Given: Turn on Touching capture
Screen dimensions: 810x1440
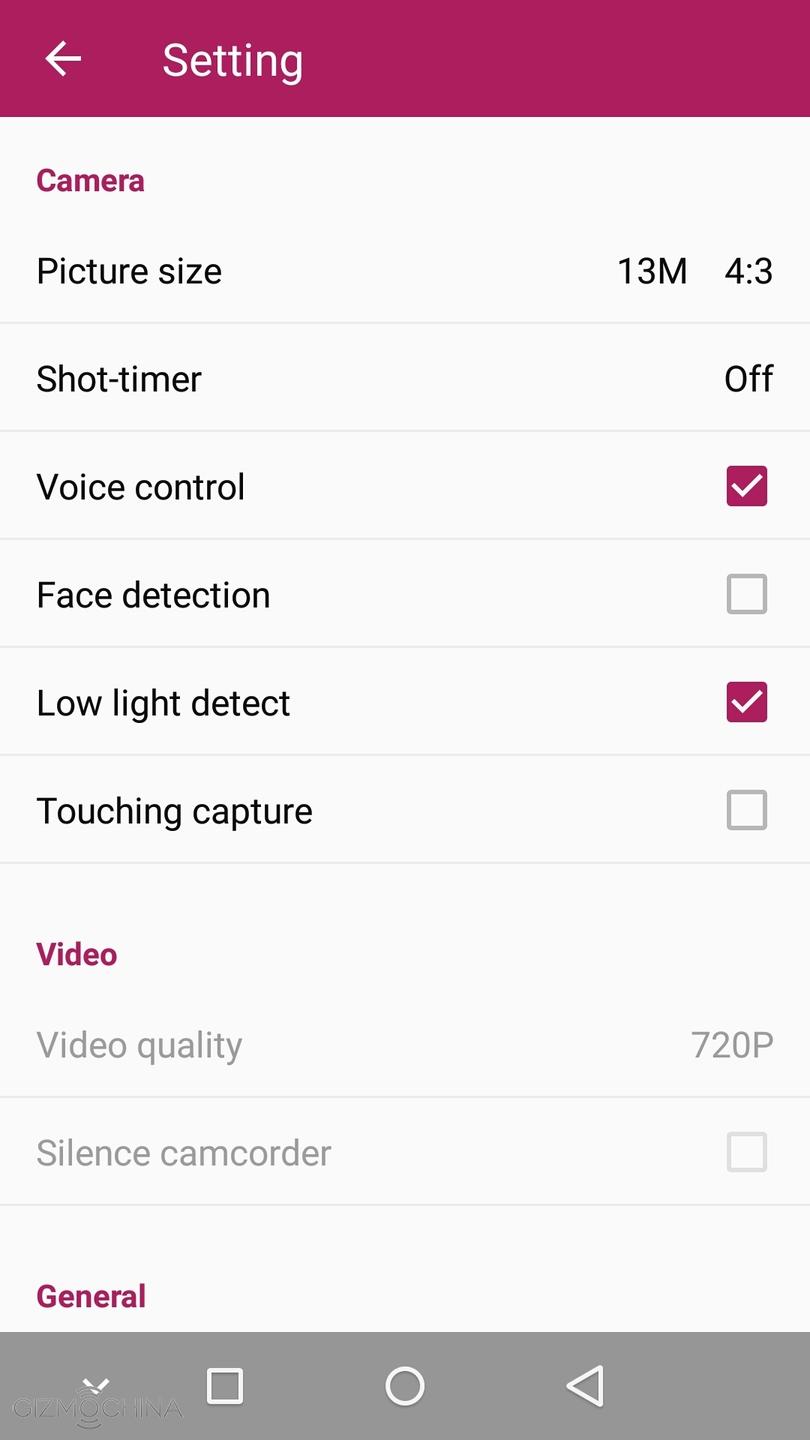Looking at the screenshot, I should 747,810.
